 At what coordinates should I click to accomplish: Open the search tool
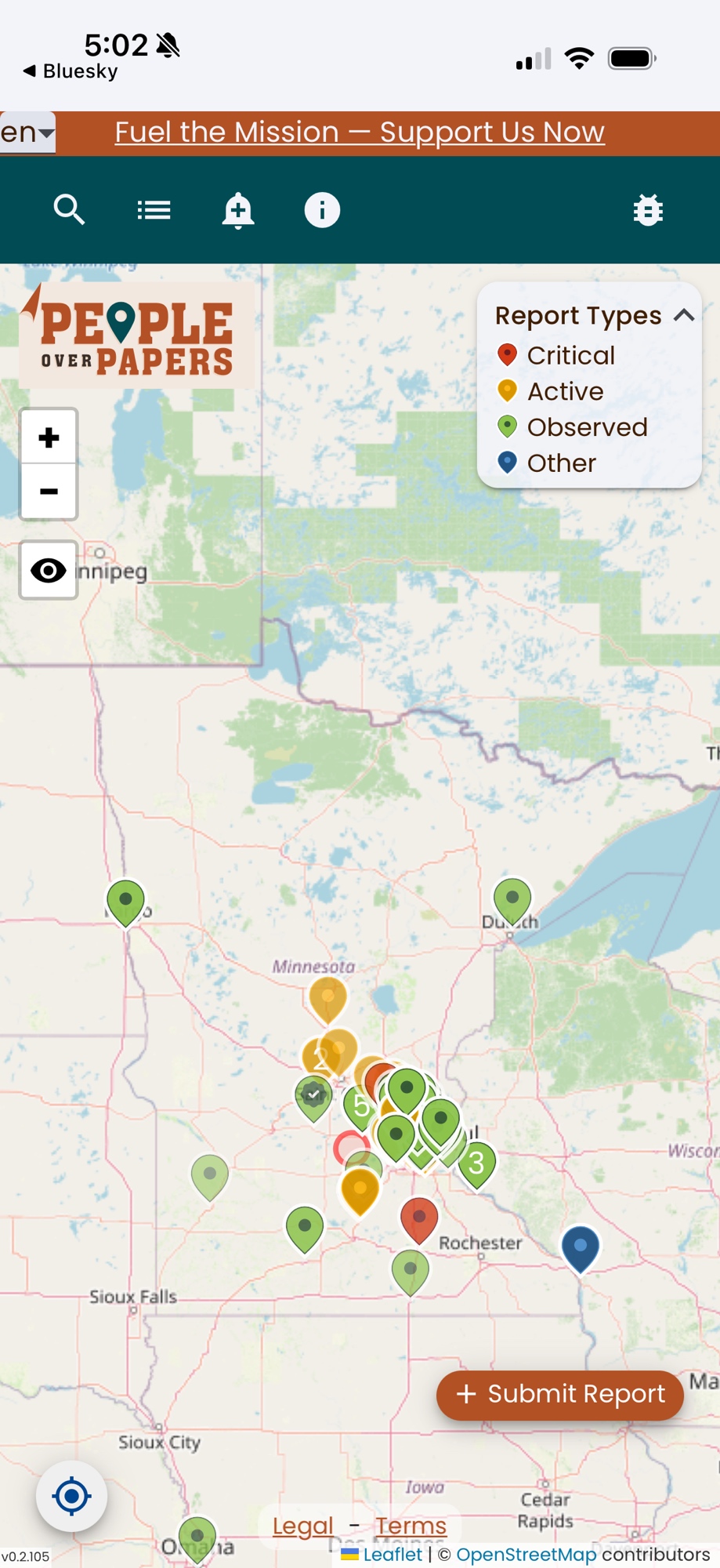coord(69,210)
